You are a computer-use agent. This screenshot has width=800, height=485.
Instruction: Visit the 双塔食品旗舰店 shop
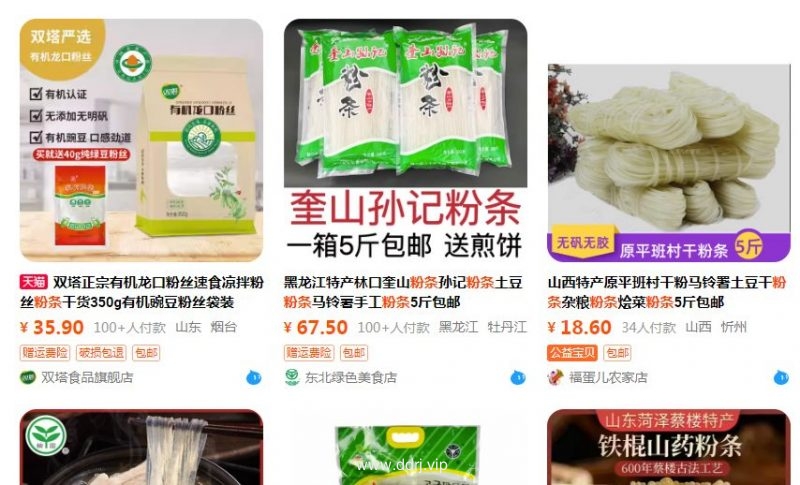(86, 377)
